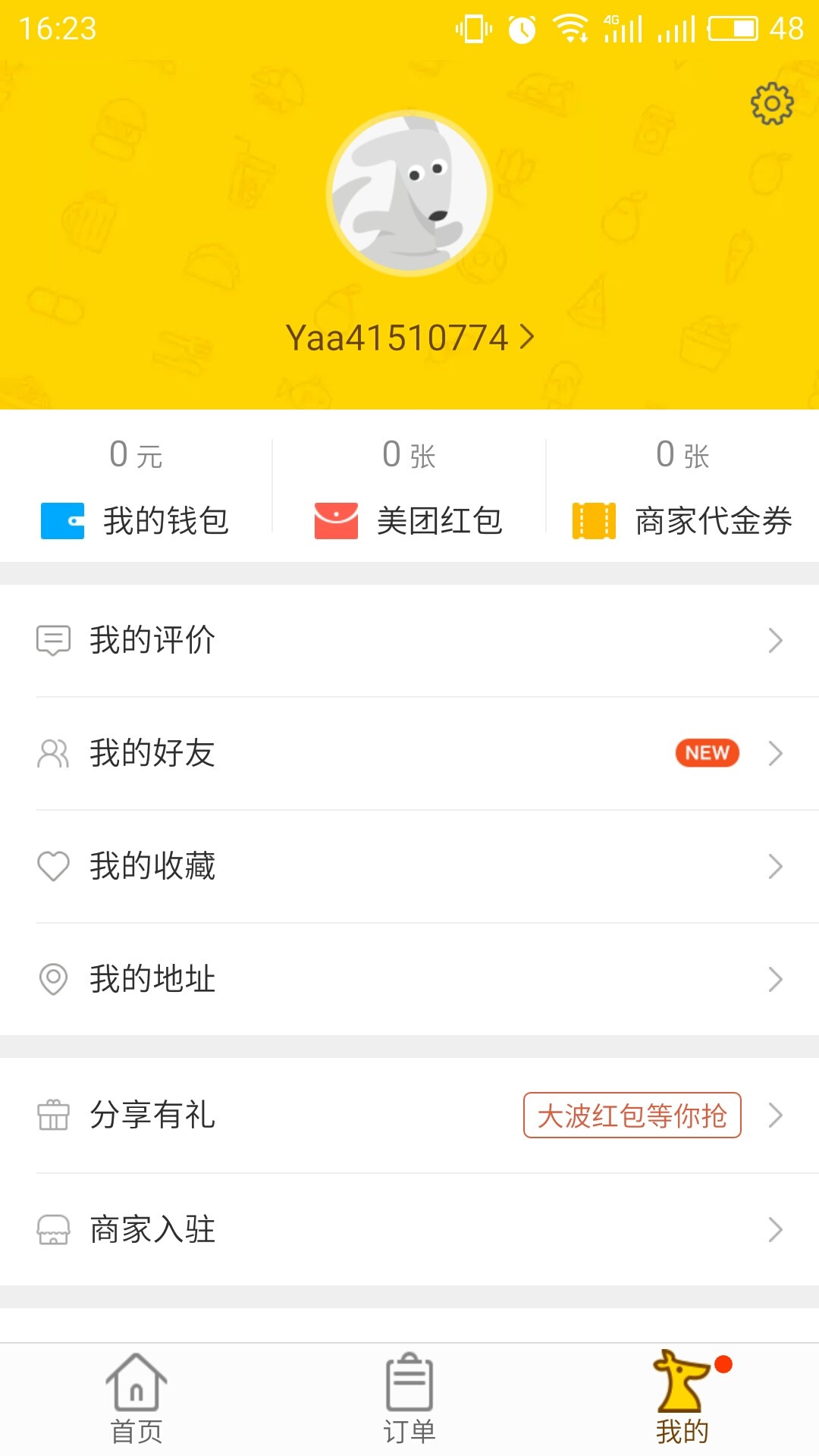Image resolution: width=819 pixels, height=1456 pixels.
Task: Open 我的评价 reviews row
Action: 409,640
